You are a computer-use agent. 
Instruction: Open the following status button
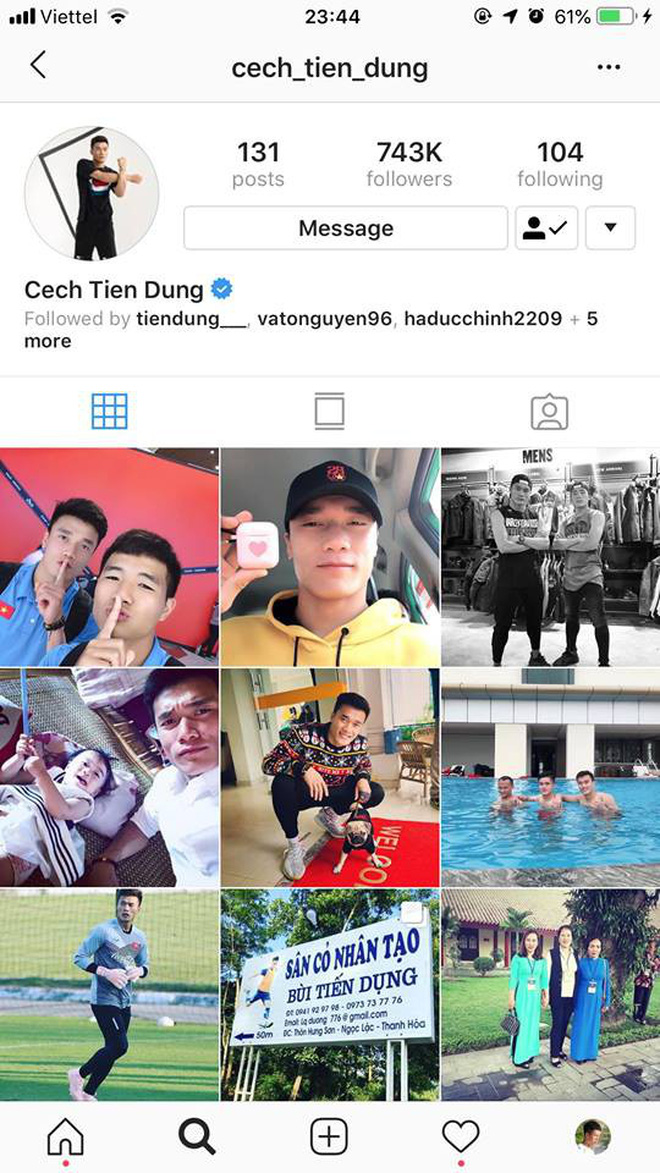click(546, 228)
